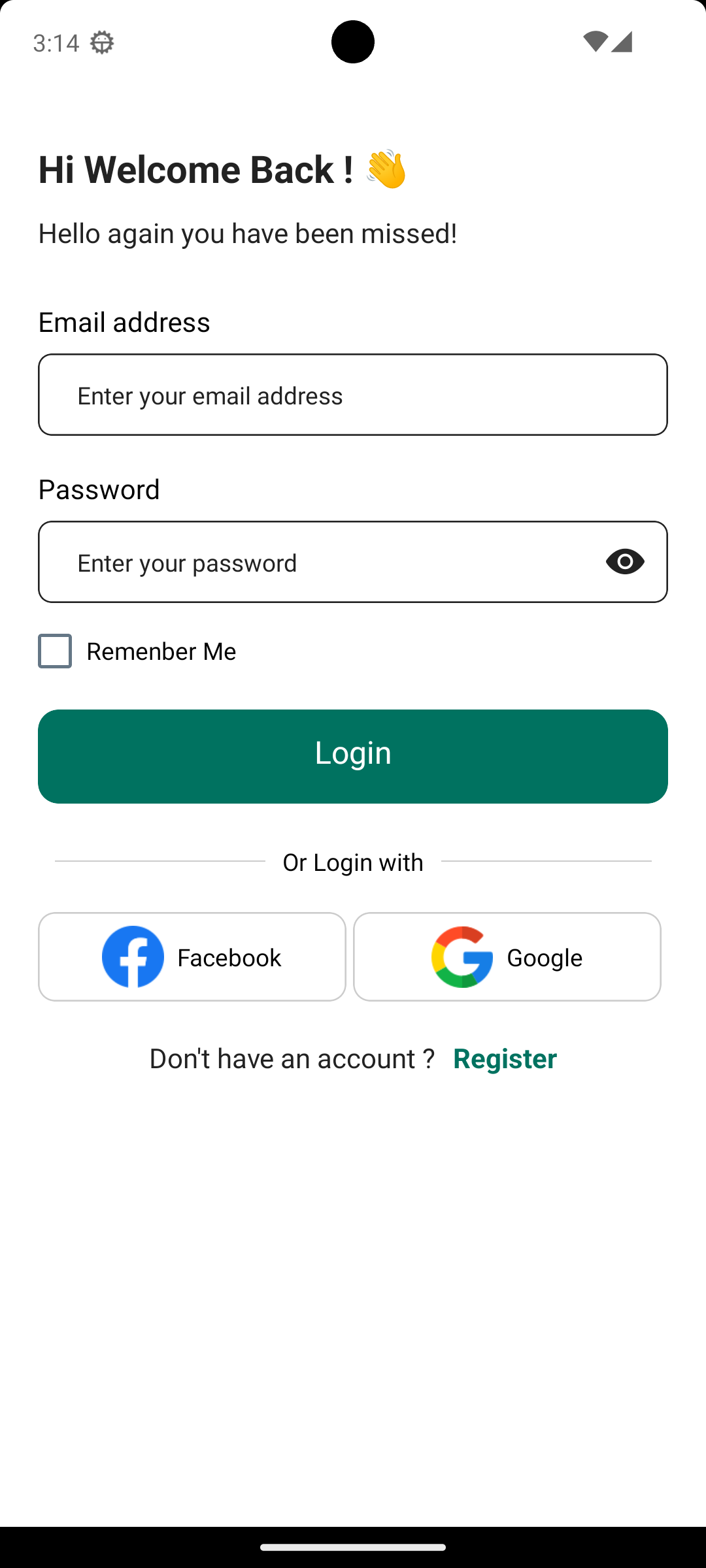The height and width of the screenshot is (1568, 706).
Task: Log in with Facebook
Action: (x=192, y=956)
